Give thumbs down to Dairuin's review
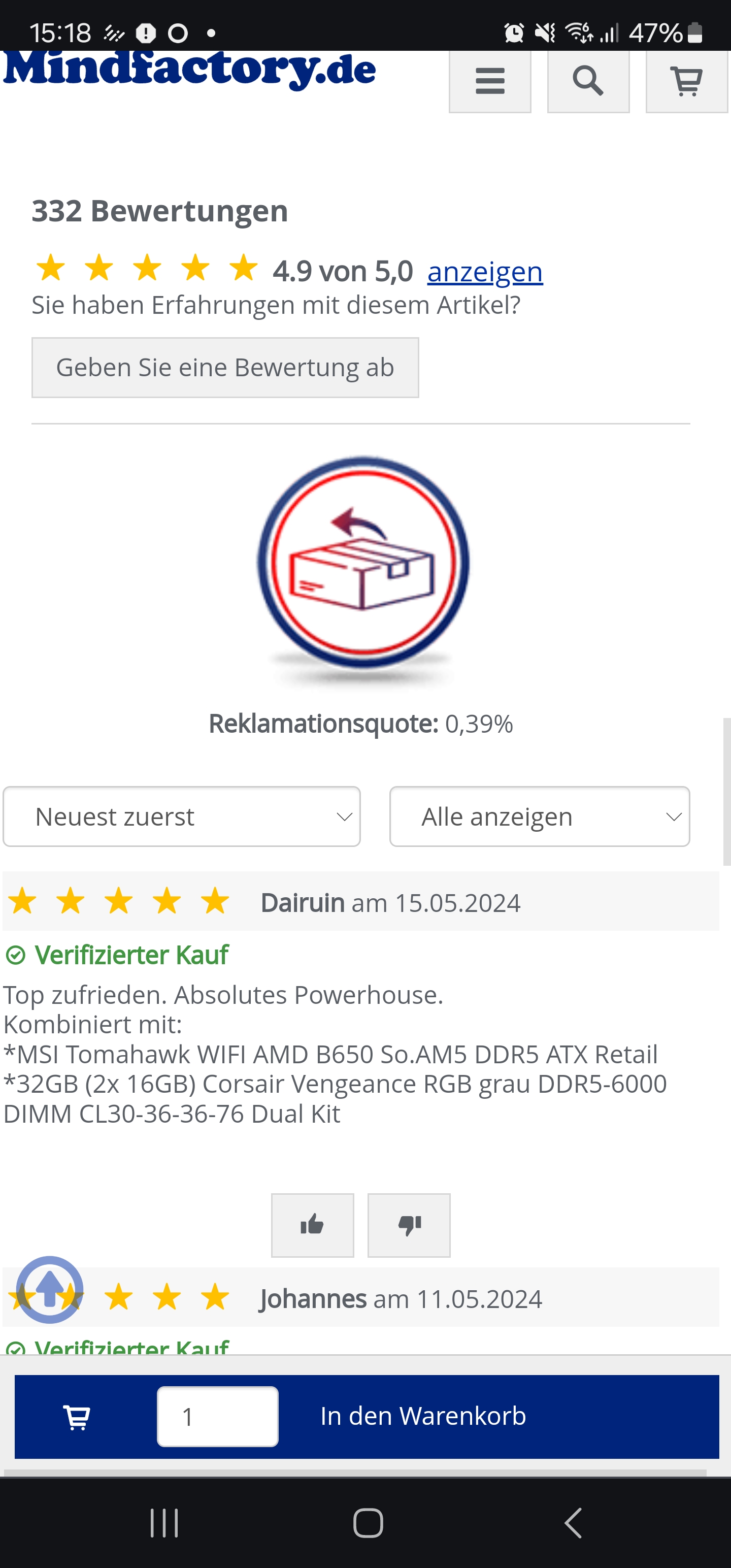Viewport: 731px width, 1568px height. point(409,1225)
